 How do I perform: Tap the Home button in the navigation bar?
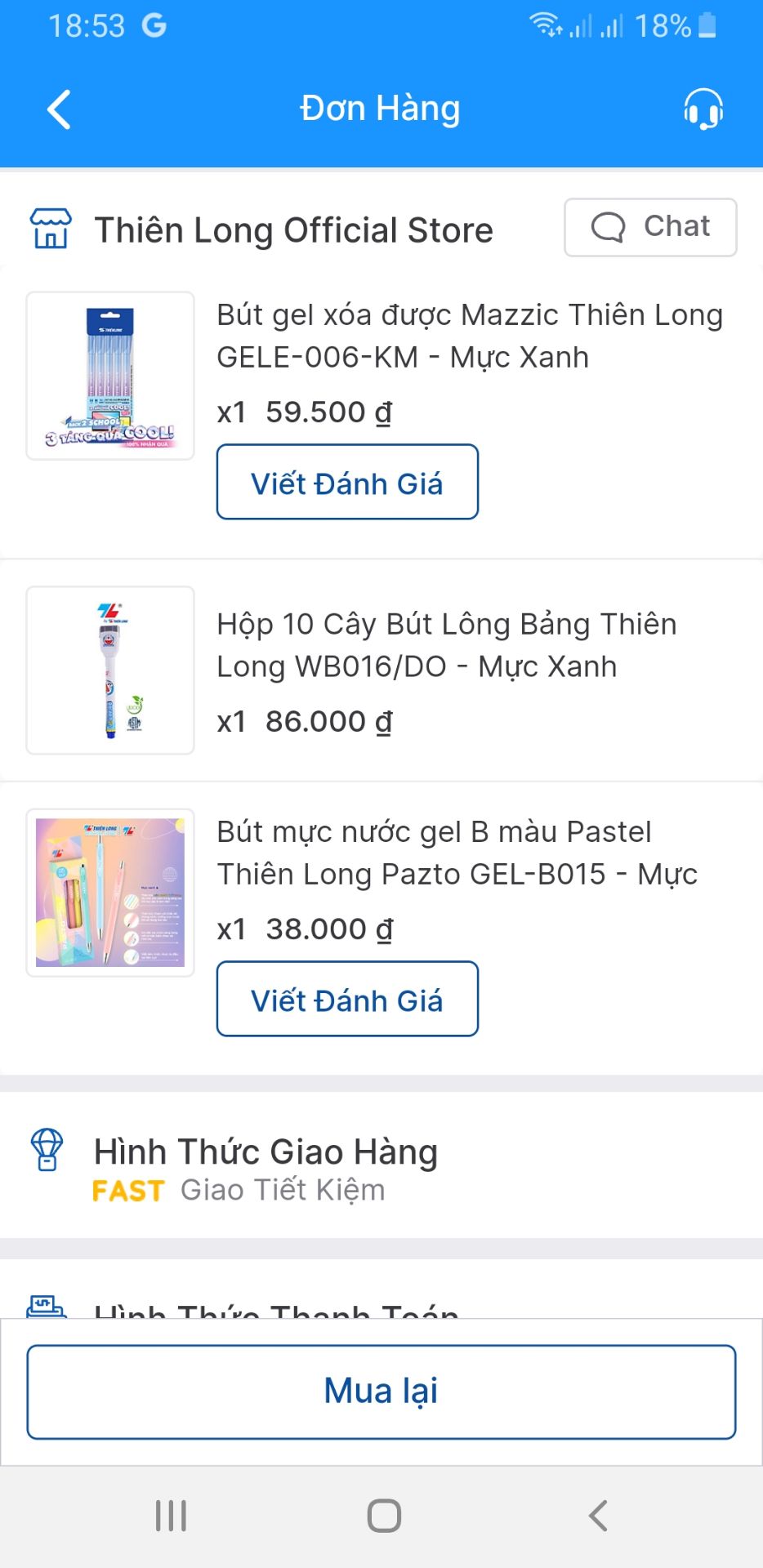381,1517
